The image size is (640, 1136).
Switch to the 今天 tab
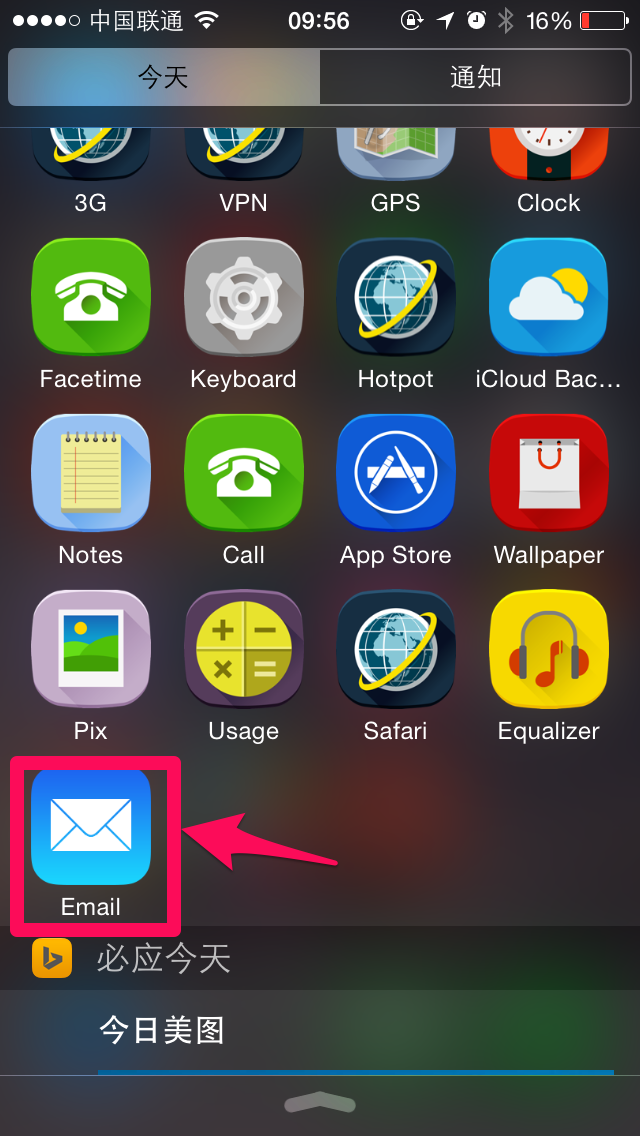pos(164,77)
